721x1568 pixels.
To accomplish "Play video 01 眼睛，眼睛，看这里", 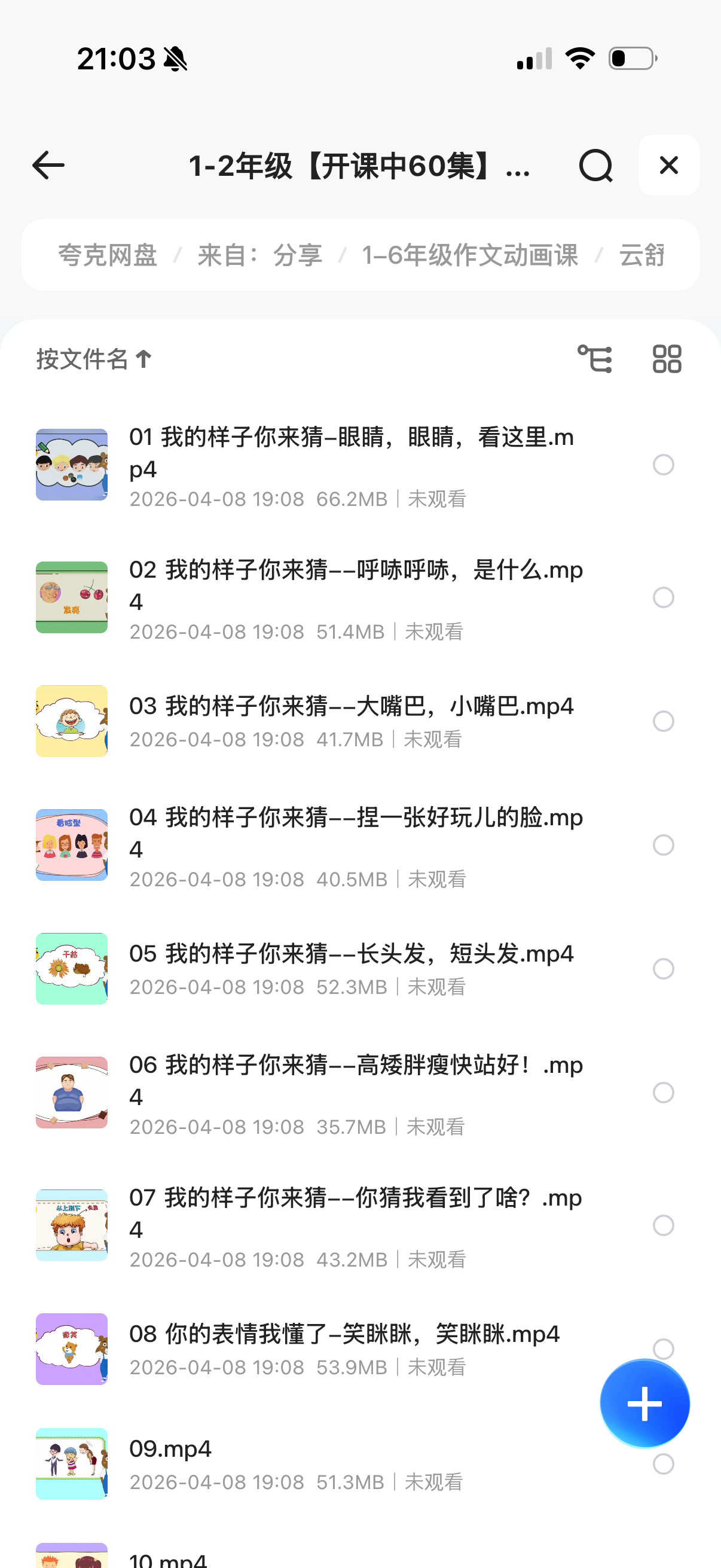I will point(350,453).
